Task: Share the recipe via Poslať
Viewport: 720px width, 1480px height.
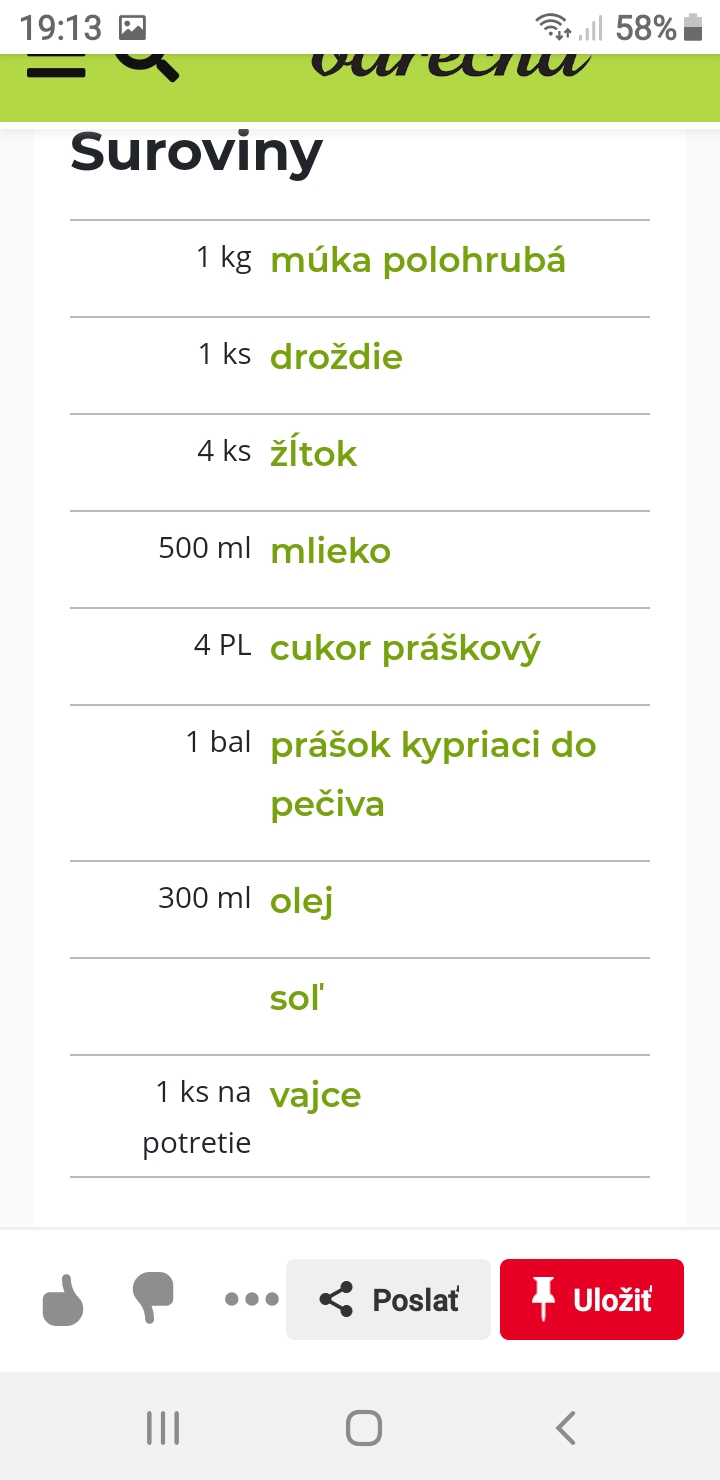Action: 388,1299
